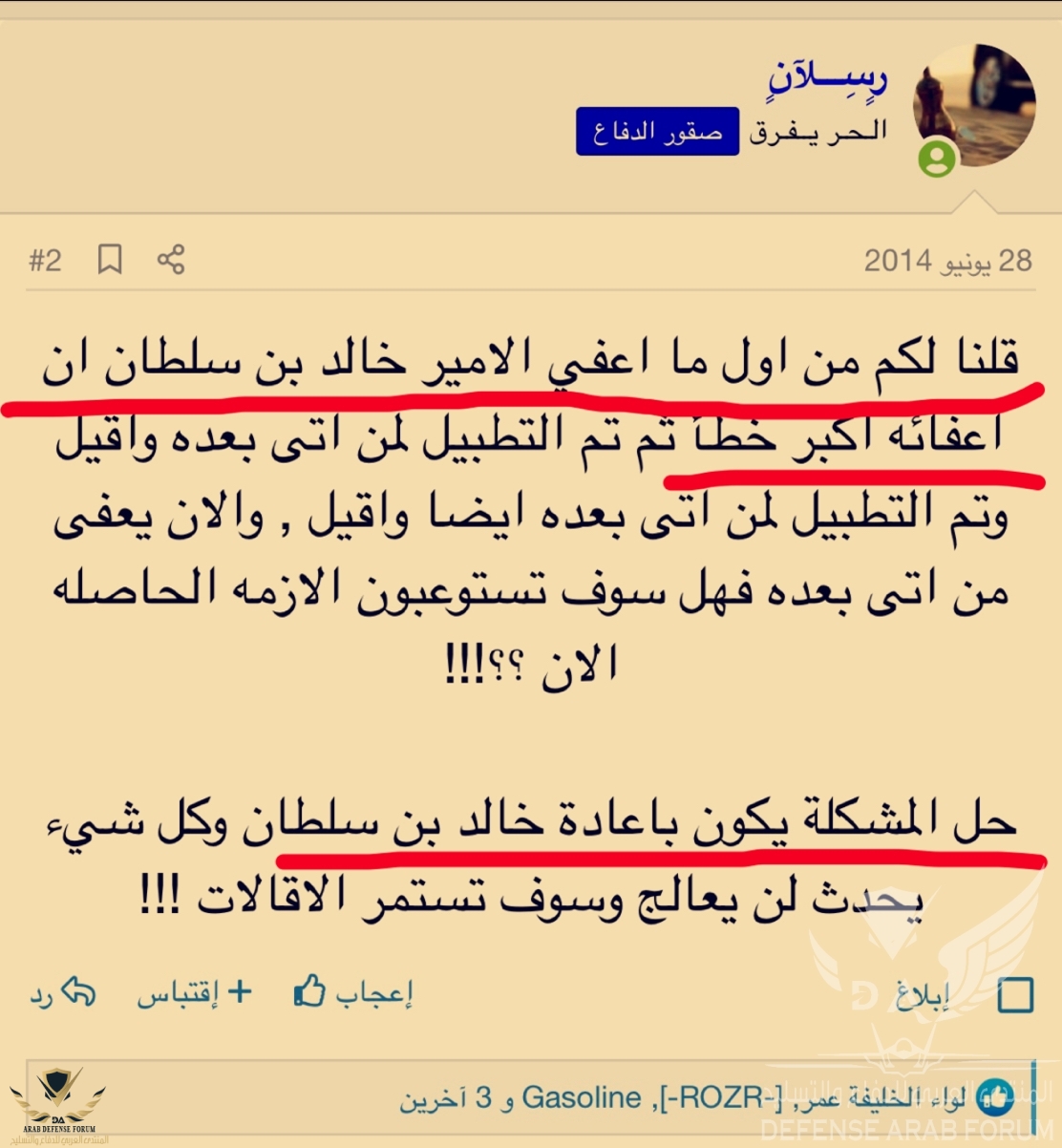Screen dimensions: 1062x1148
Task: Bookmark post #2
Action: coord(110,259)
